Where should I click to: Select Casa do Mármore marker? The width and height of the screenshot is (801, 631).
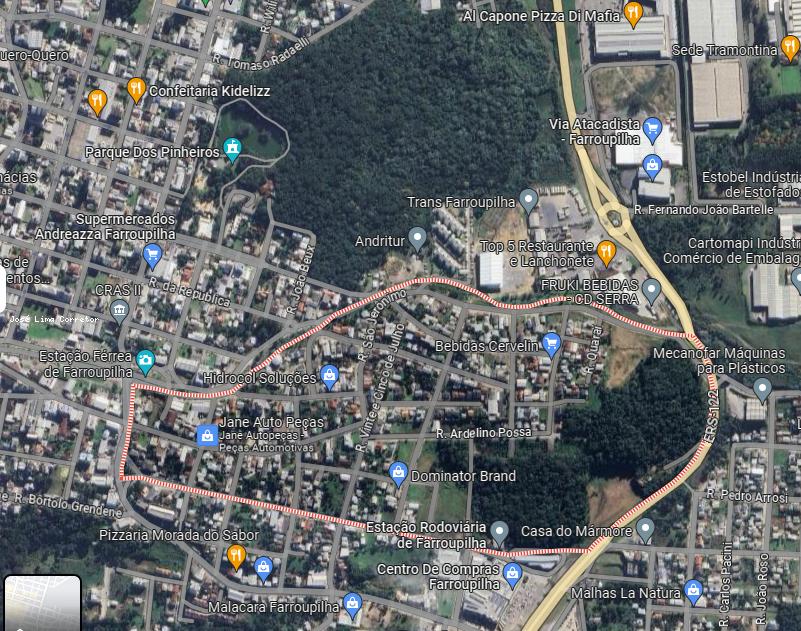click(646, 528)
